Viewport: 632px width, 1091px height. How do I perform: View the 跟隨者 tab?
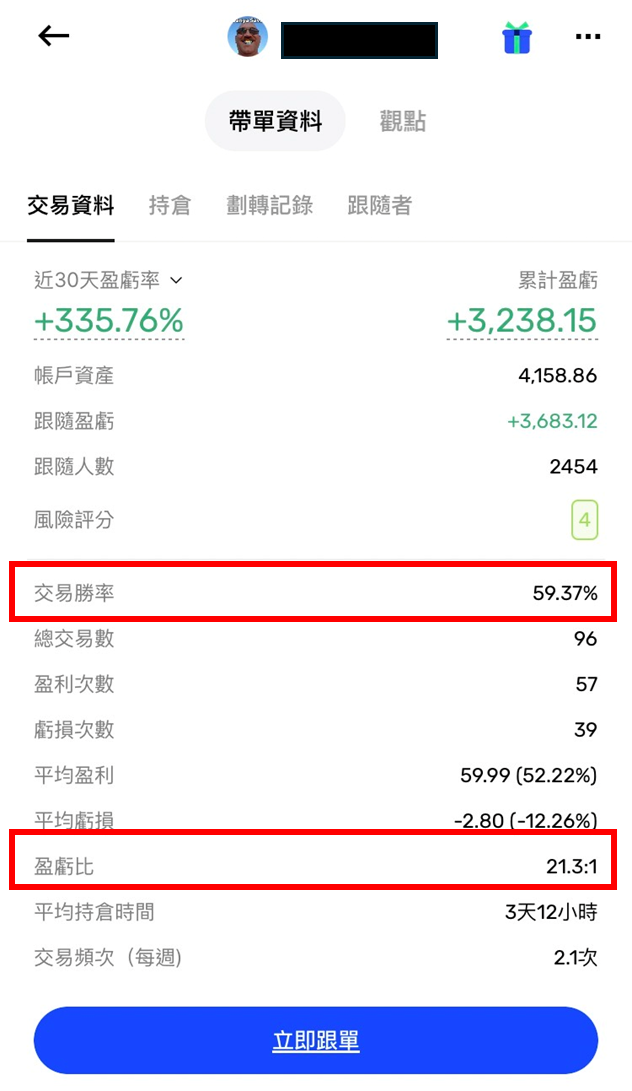tap(379, 205)
